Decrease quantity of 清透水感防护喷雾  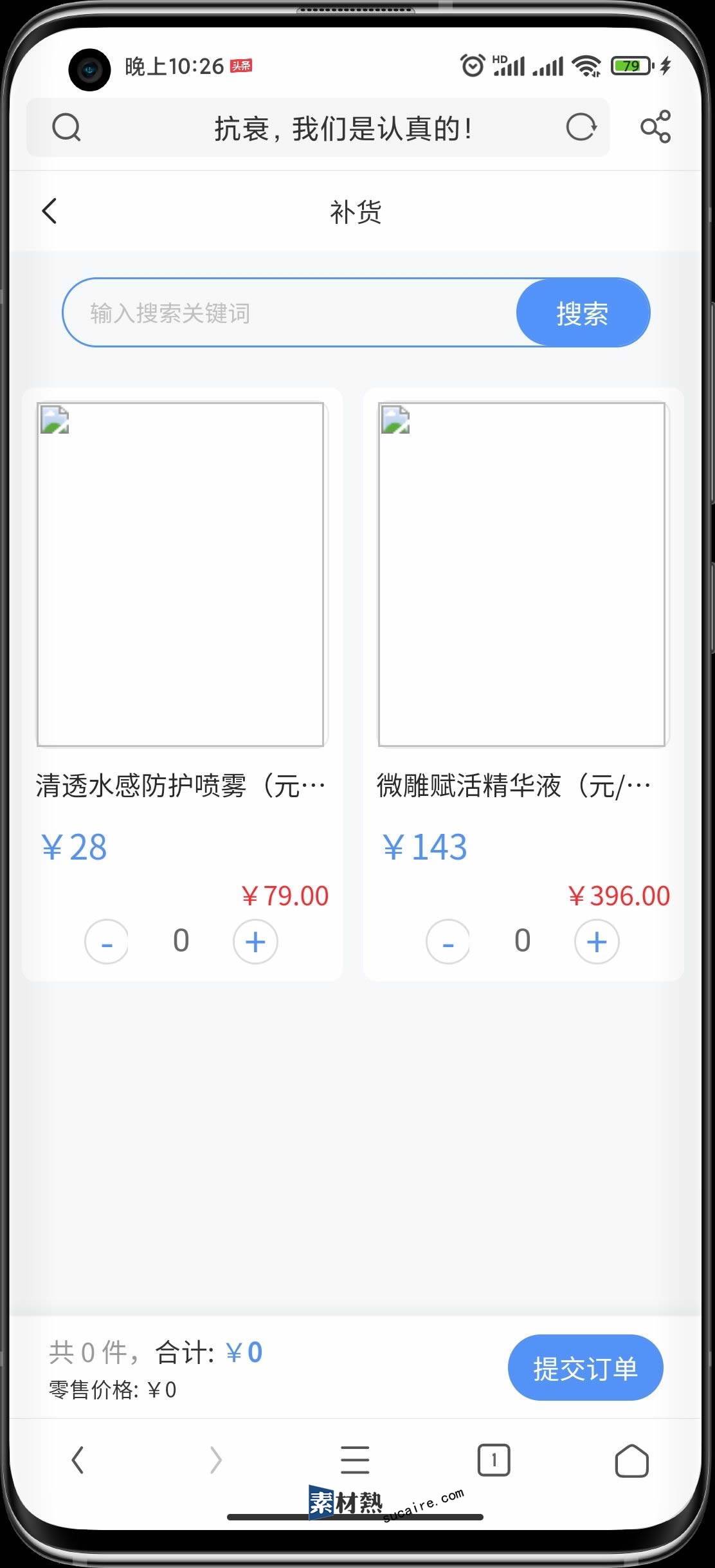pos(107,942)
